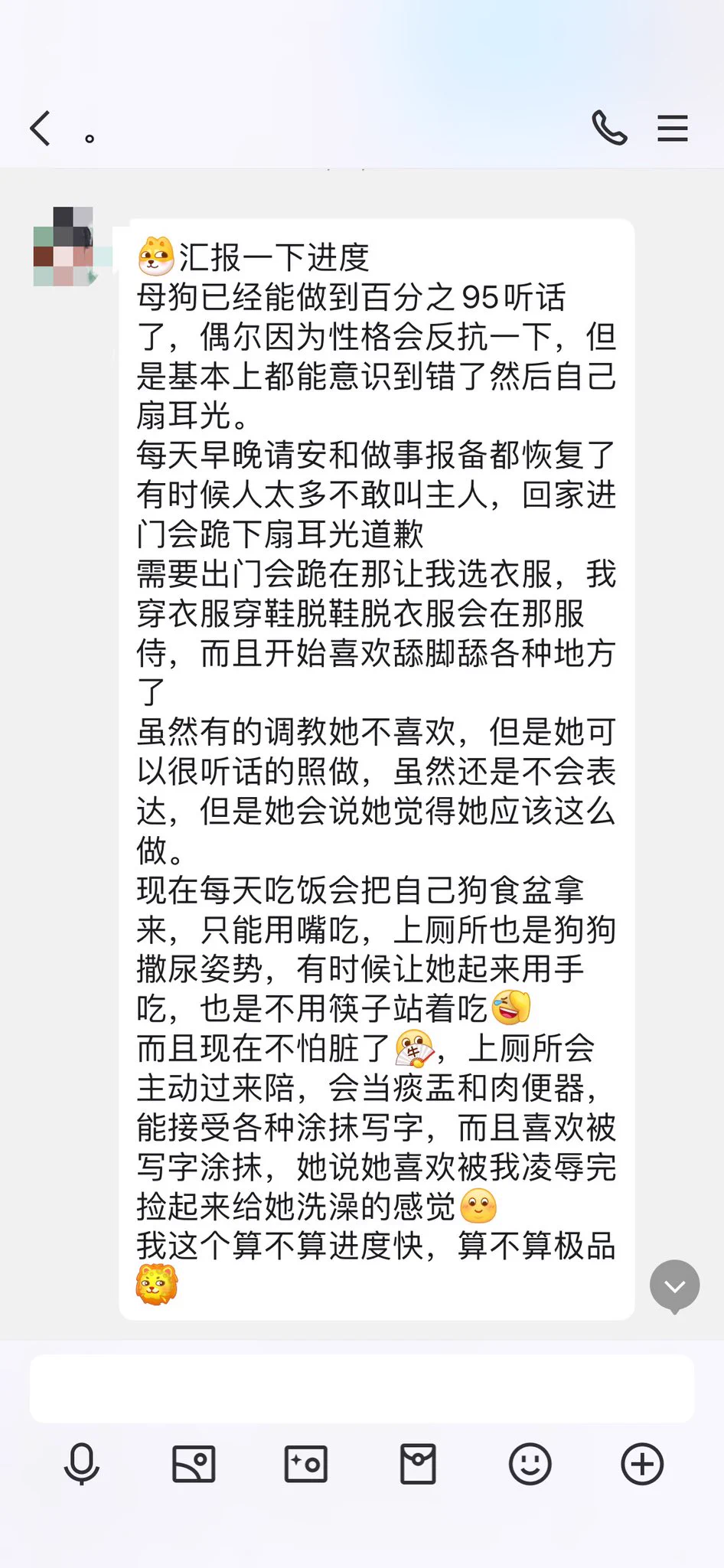Send a red packet
This screenshot has height=1568, width=724.
coord(418,1463)
